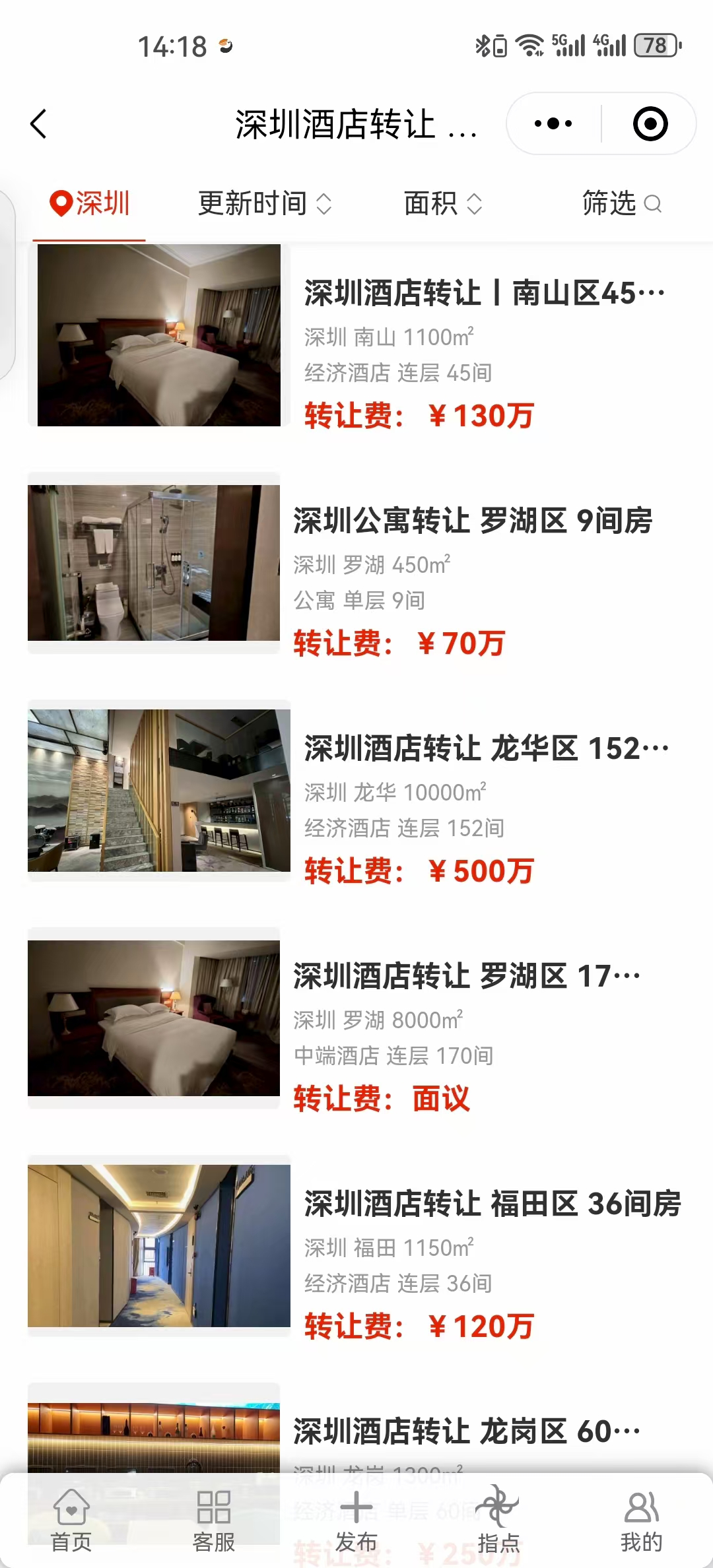Open the 筛选 filter options

[621, 203]
